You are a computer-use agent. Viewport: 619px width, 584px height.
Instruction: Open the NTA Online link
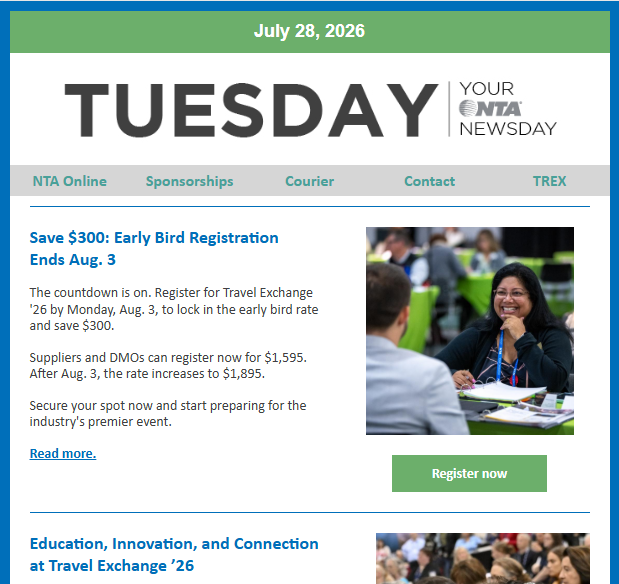pos(69,181)
